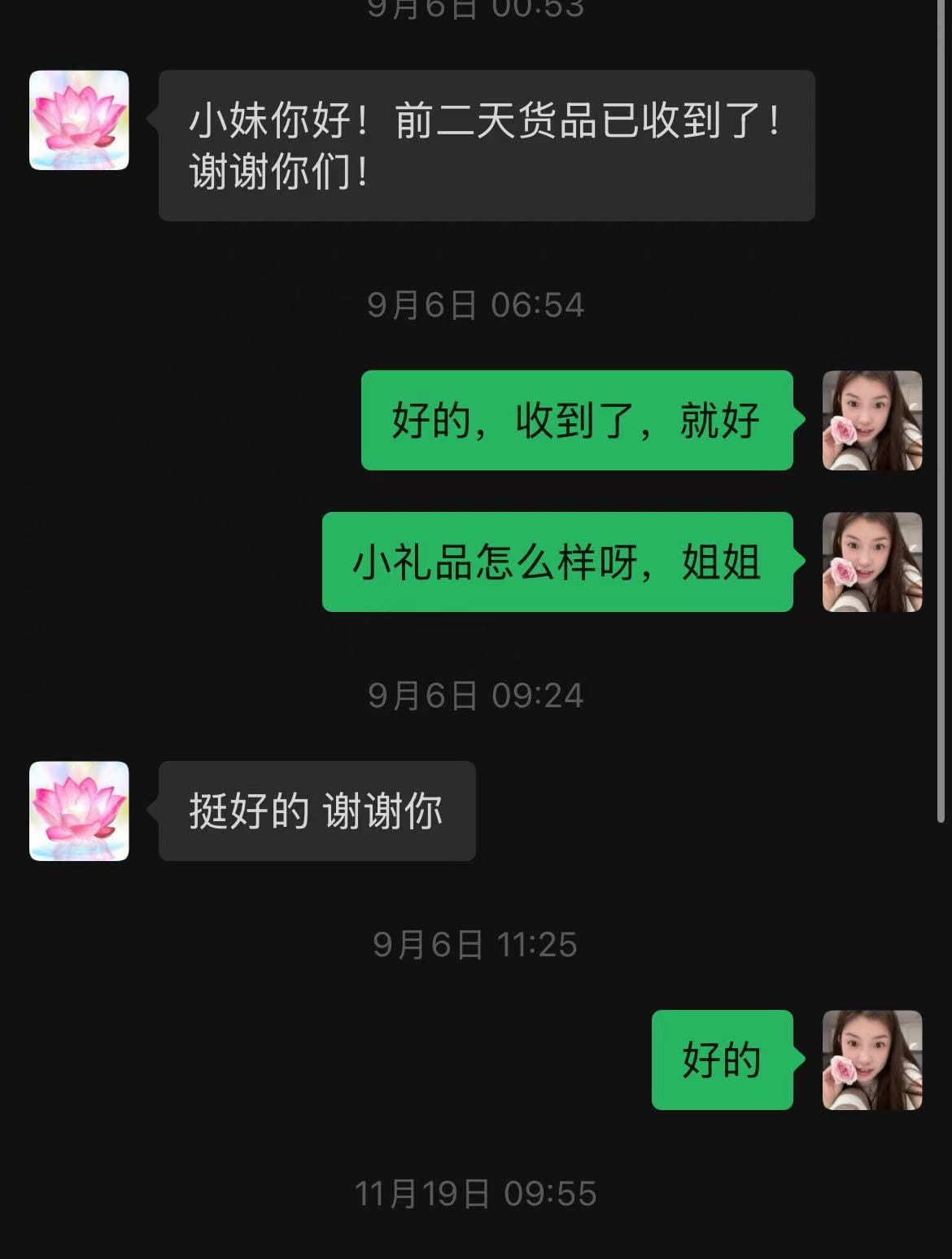Tap lotus avatar next to 挺好的 谢谢你
952x1259 pixels.
coord(79,811)
